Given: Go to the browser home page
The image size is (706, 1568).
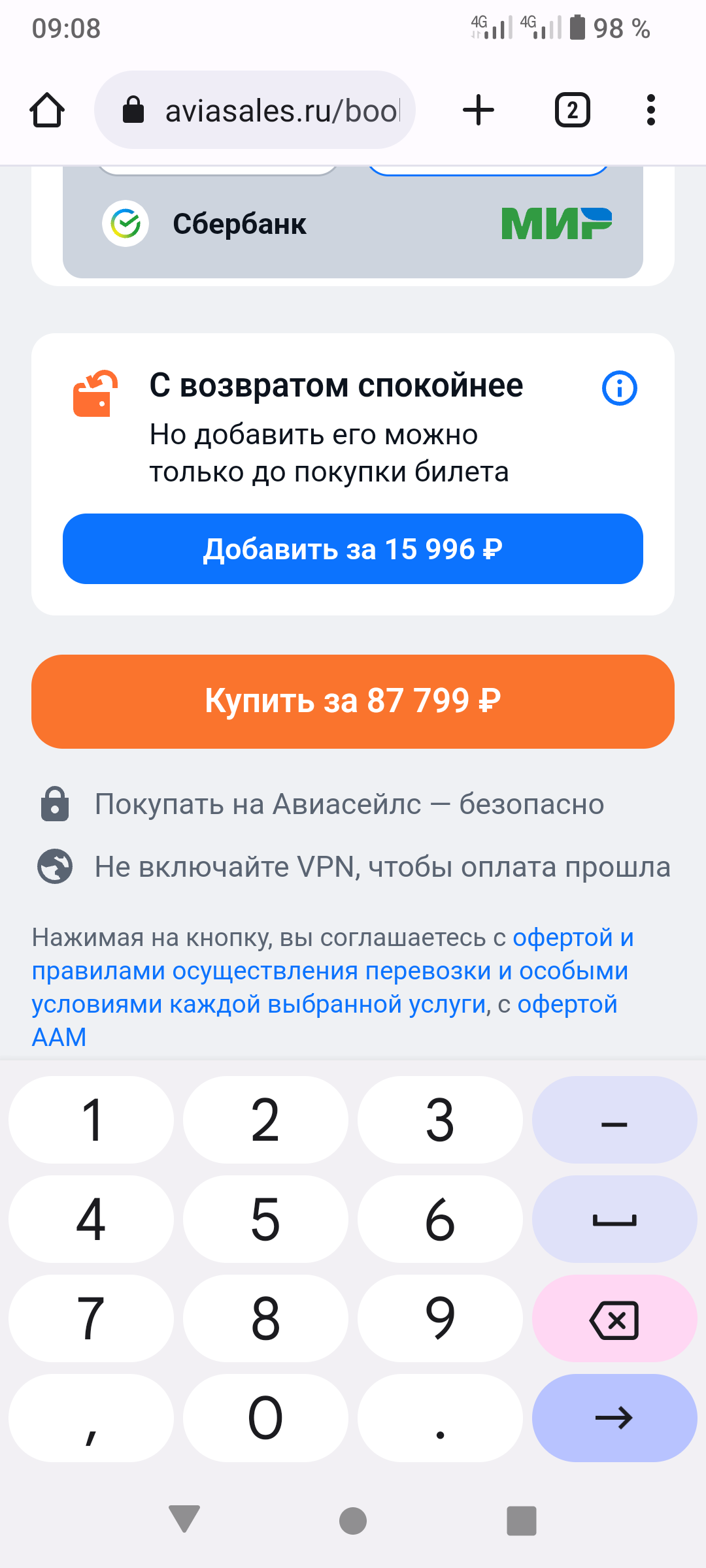Looking at the screenshot, I should click(x=47, y=110).
